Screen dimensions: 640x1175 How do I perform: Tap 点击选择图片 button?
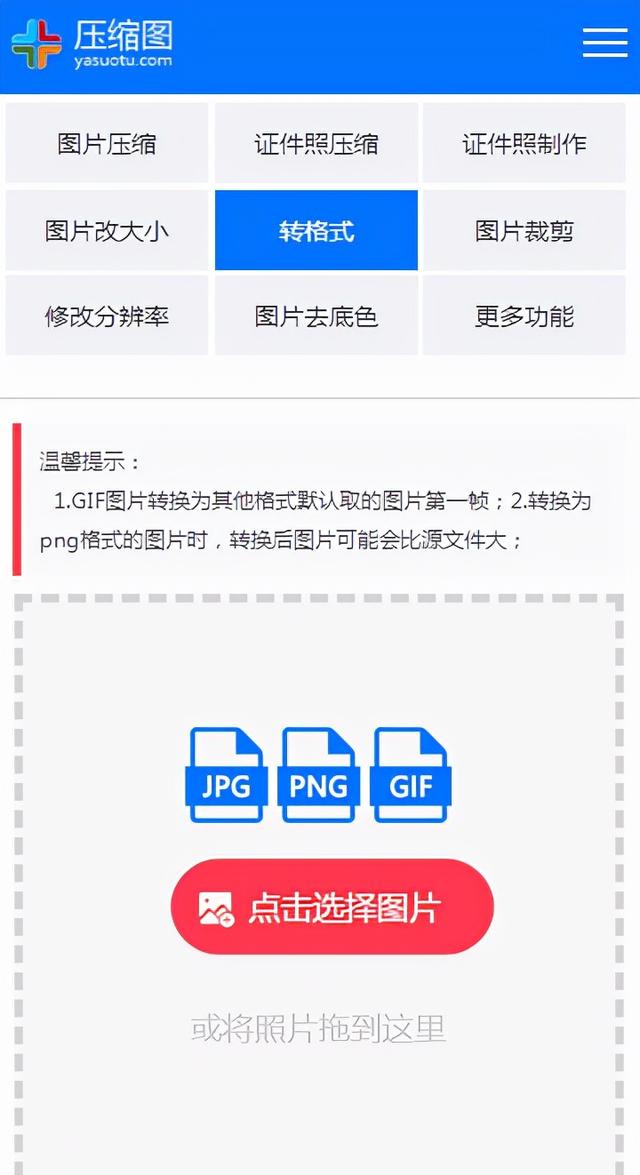(332, 907)
